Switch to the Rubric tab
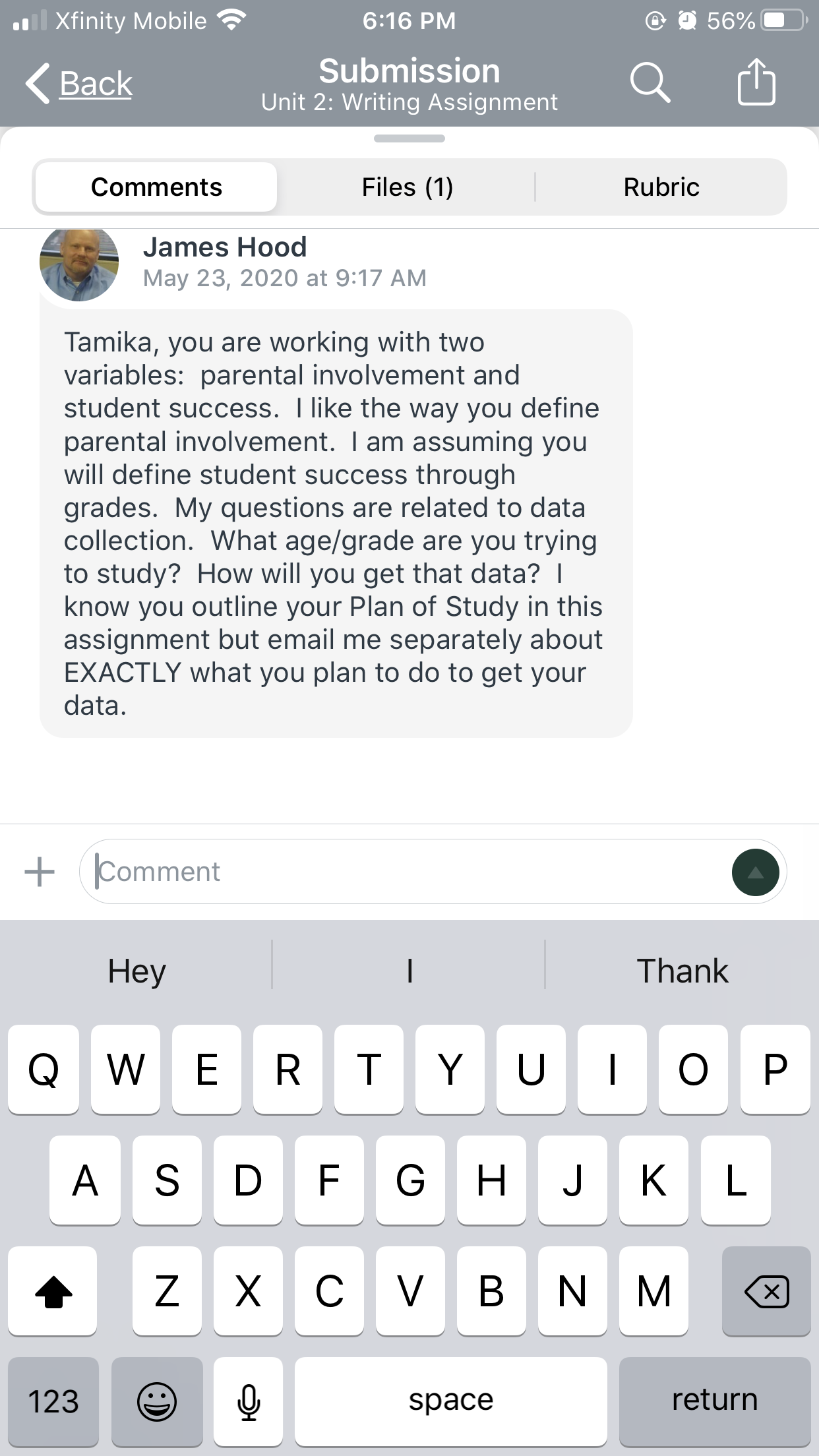The width and height of the screenshot is (819, 1456). pyautogui.click(x=661, y=187)
